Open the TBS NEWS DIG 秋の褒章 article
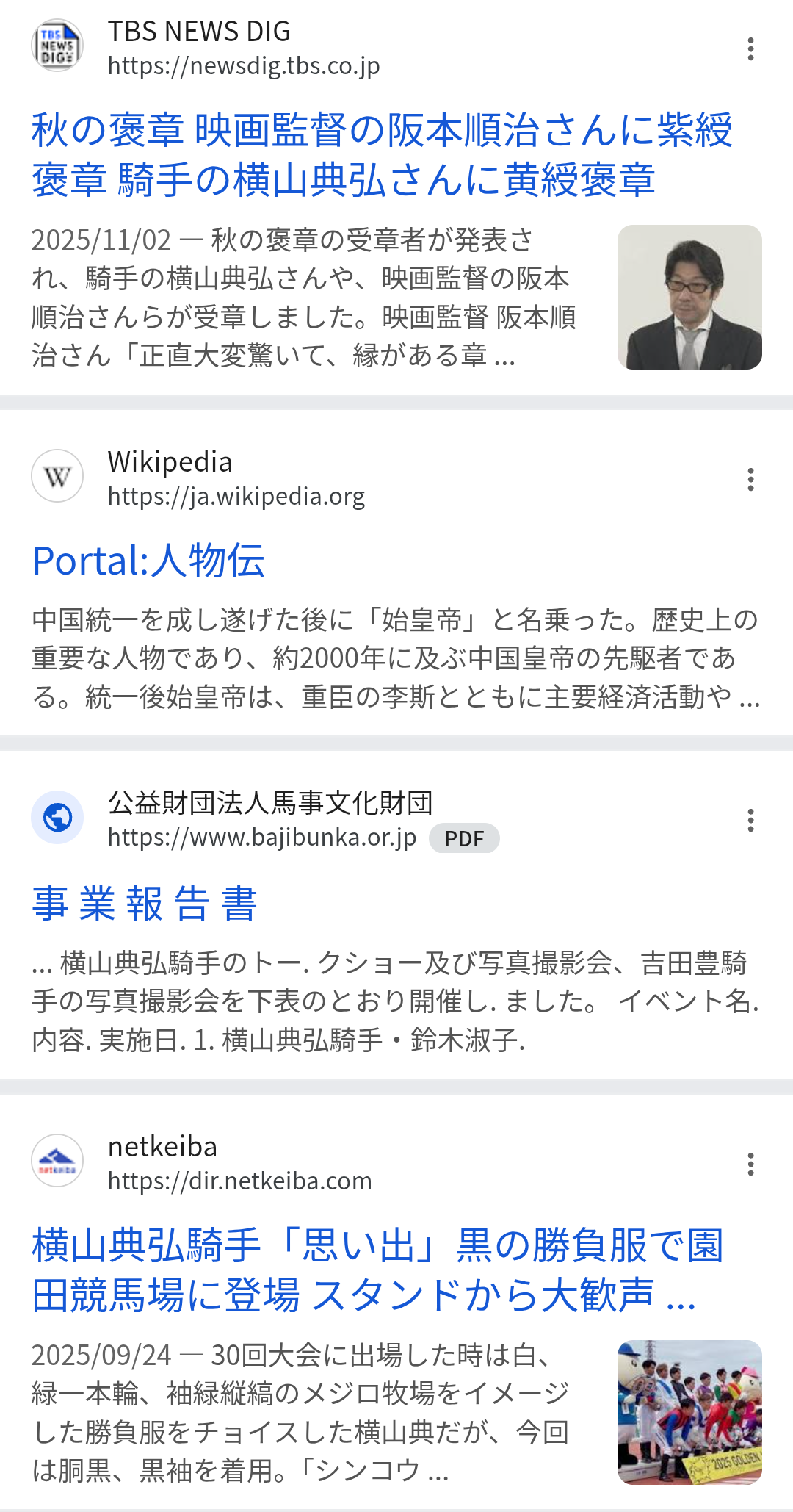This screenshot has height=1512, width=793. (x=382, y=155)
